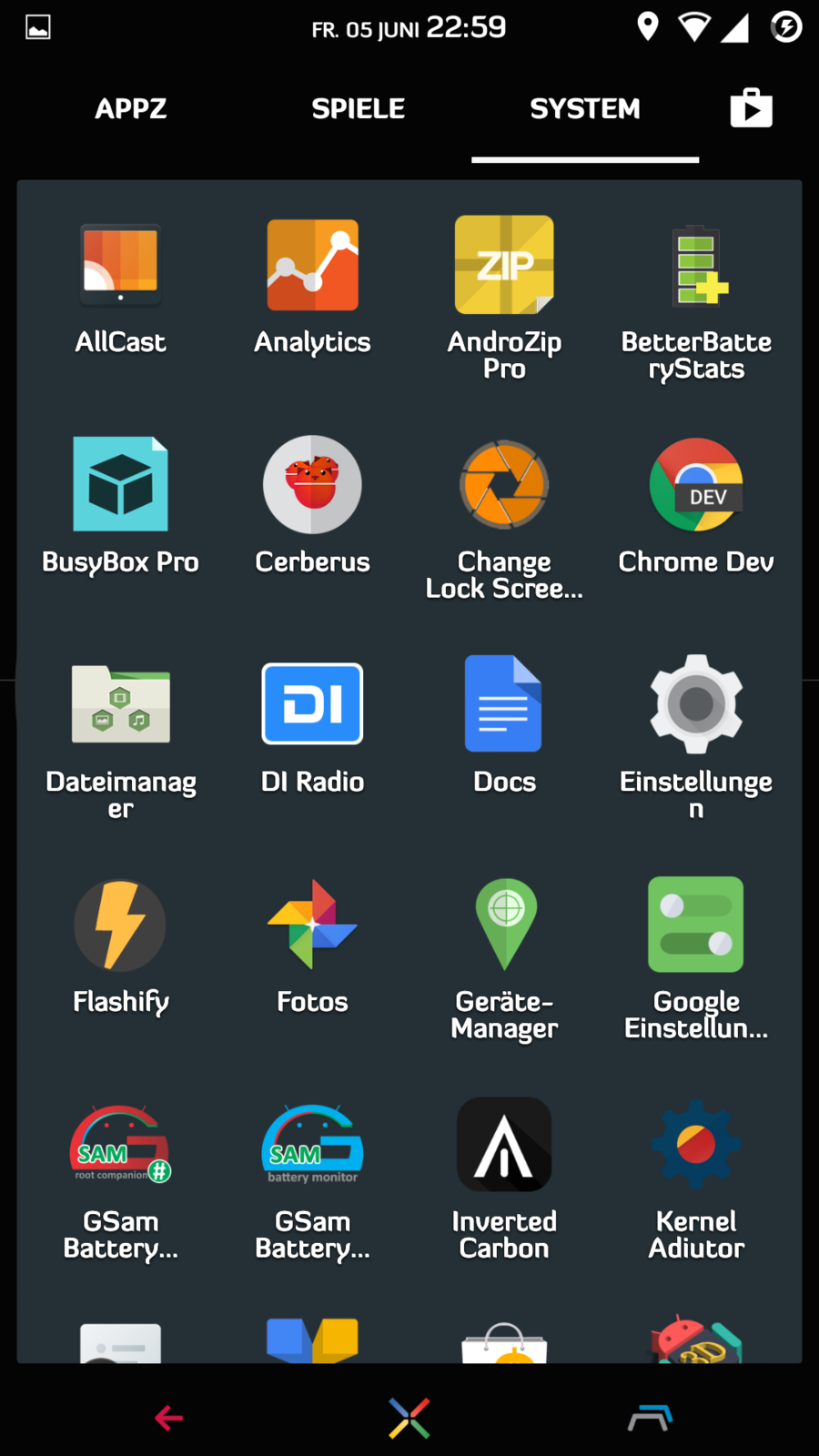Launch Kernel Adiutor
This screenshot has width=819, height=1456.
click(696, 1145)
